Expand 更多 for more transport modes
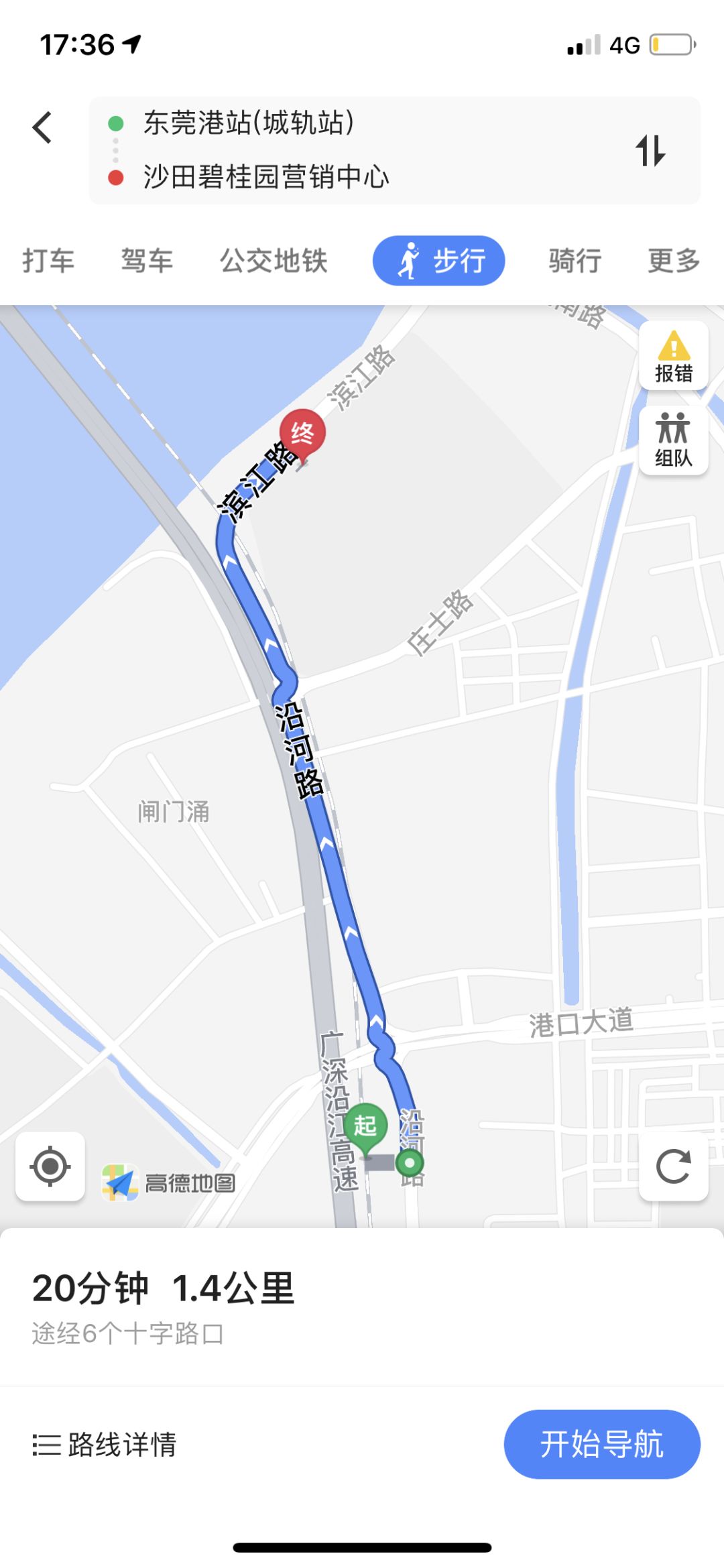The width and height of the screenshot is (724, 1568). coord(672,261)
